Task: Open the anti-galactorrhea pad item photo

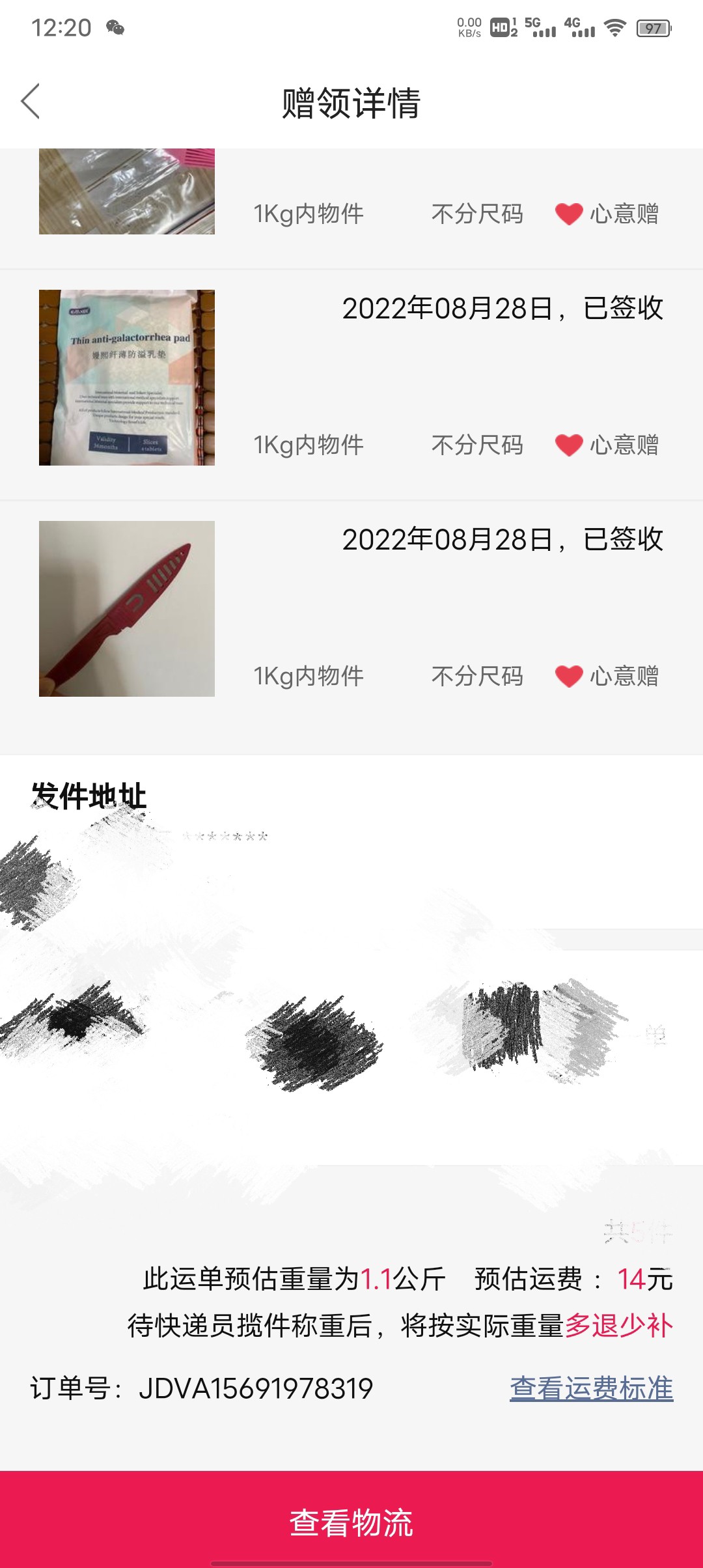Action: point(127,378)
